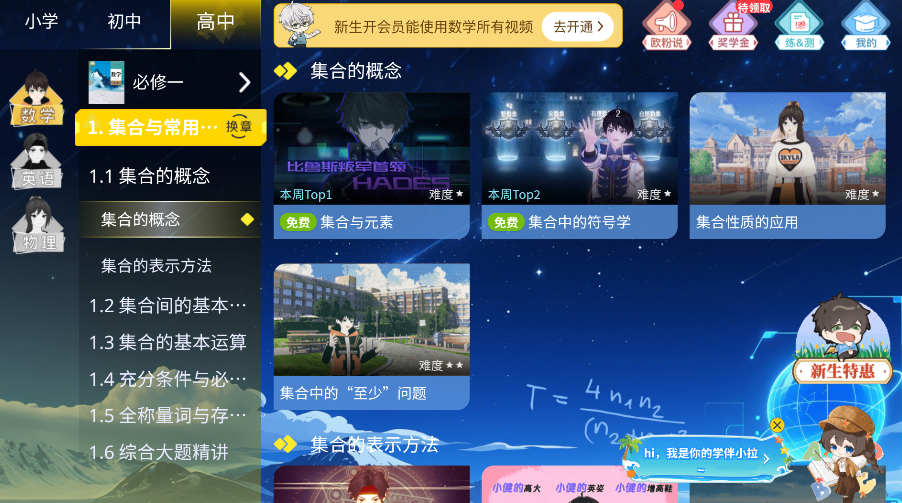Screen dimensions: 902x503
Task: Tap 换章 to change chapter
Action: pyautogui.click(x=239, y=127)
